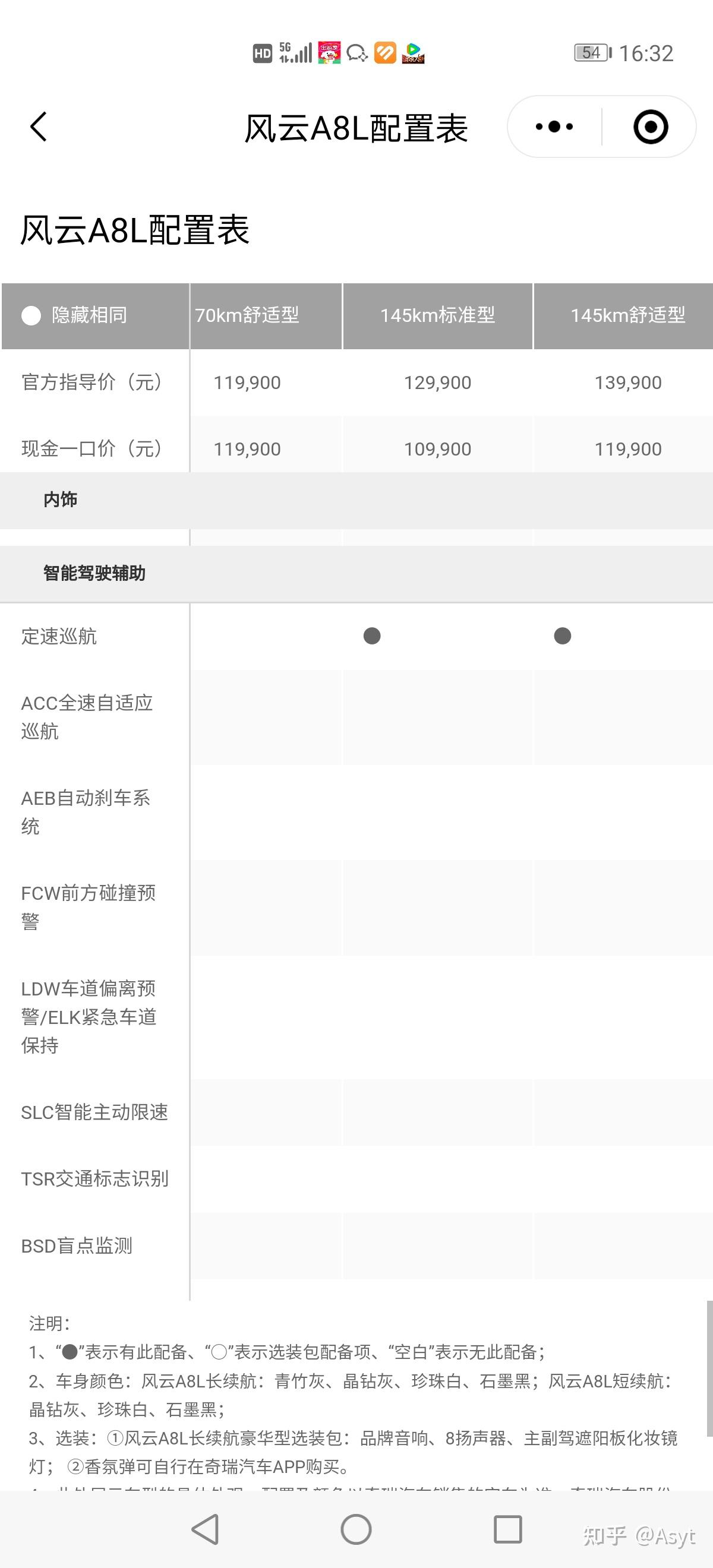Tap the system home button

pos(356,1529)
